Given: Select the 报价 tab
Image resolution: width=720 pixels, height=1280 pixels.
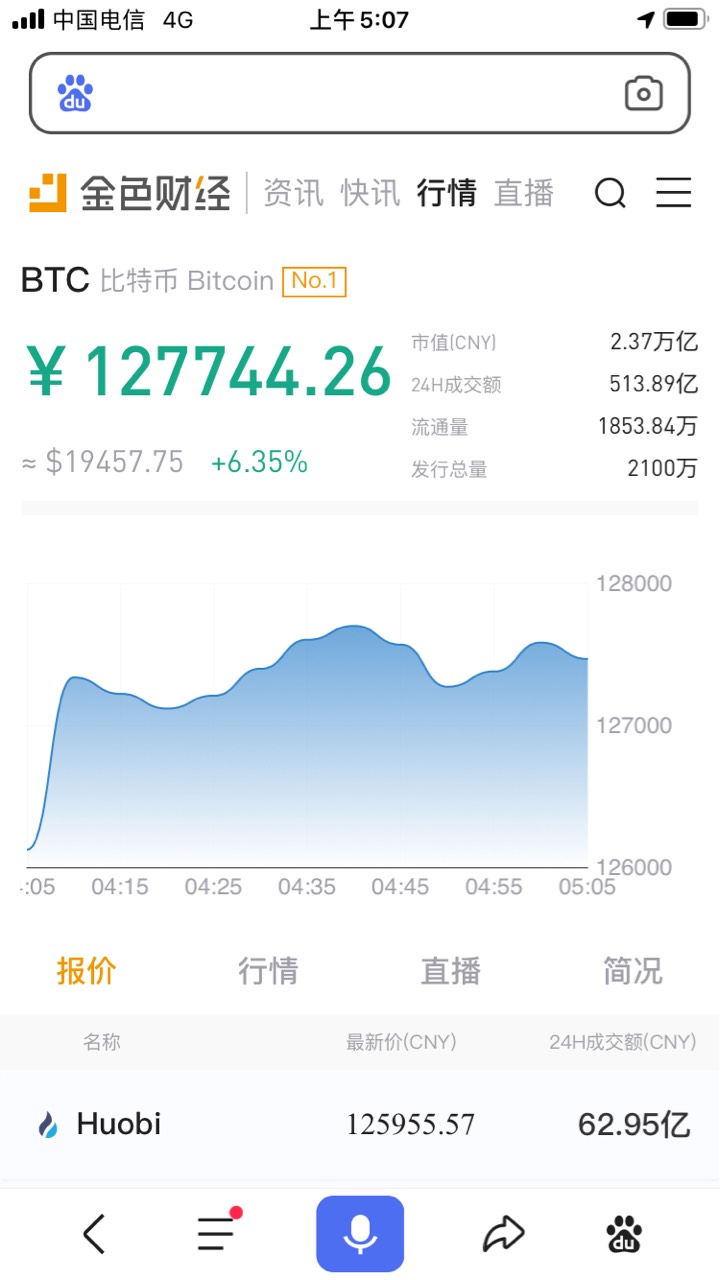Looking at the screenshot, I should coord(87,970).
